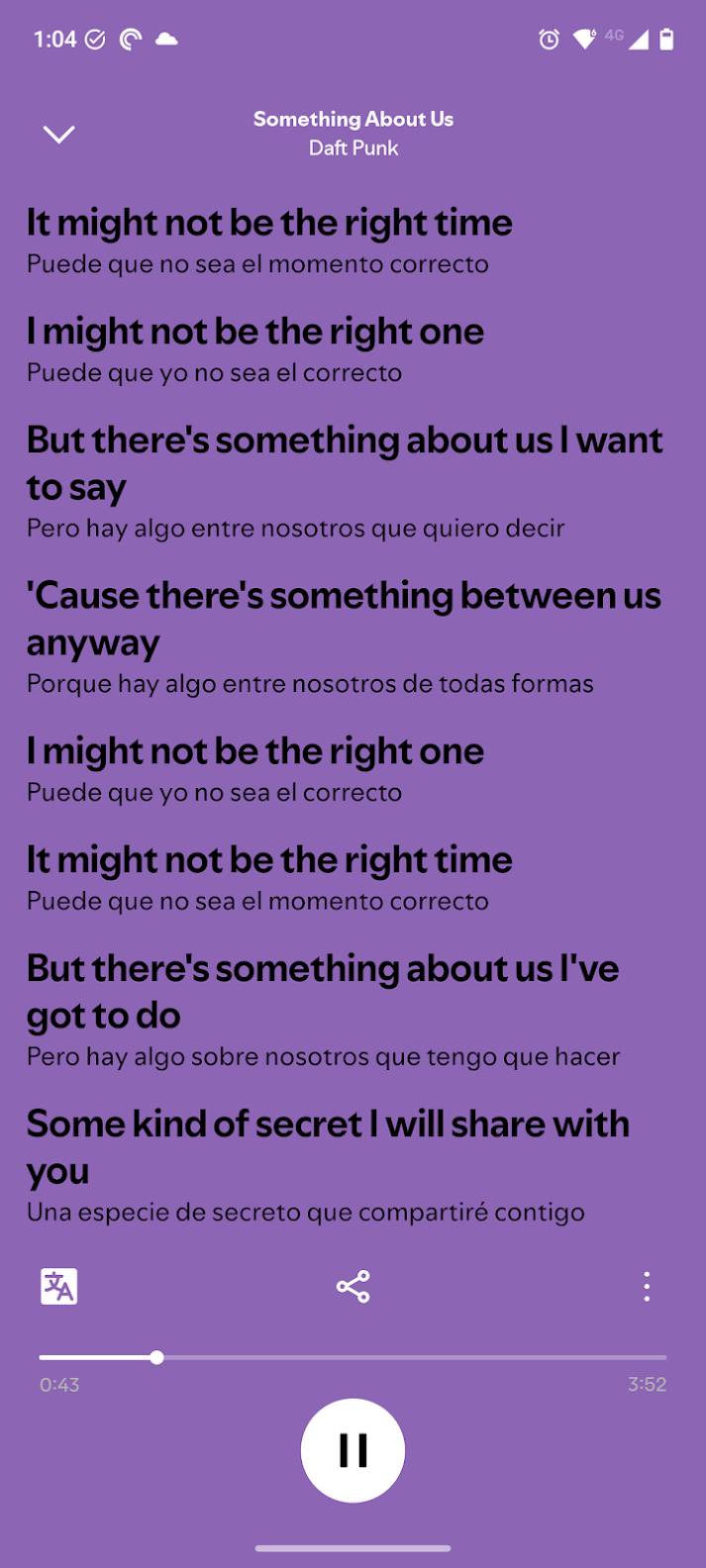
Task: Open the three-dot overflow menu
Action: click(x=647, y=1286)
